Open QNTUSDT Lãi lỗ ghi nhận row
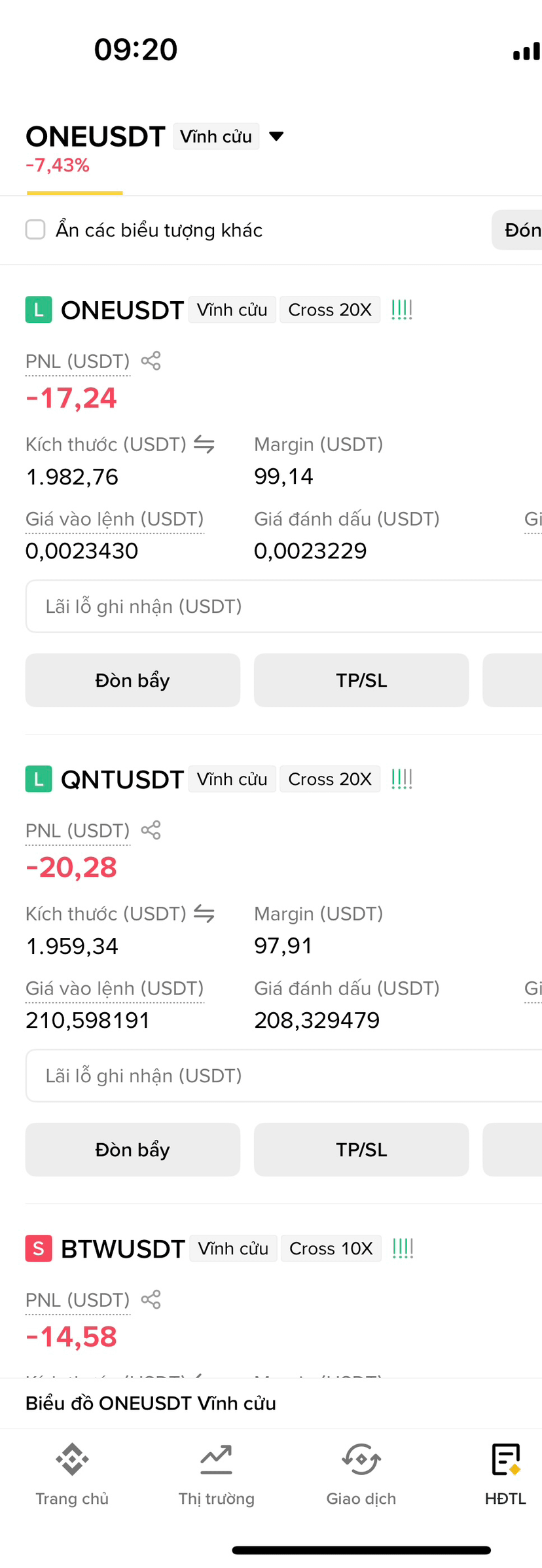This screenshot has height=1568, width=542. pos(283,1076)
